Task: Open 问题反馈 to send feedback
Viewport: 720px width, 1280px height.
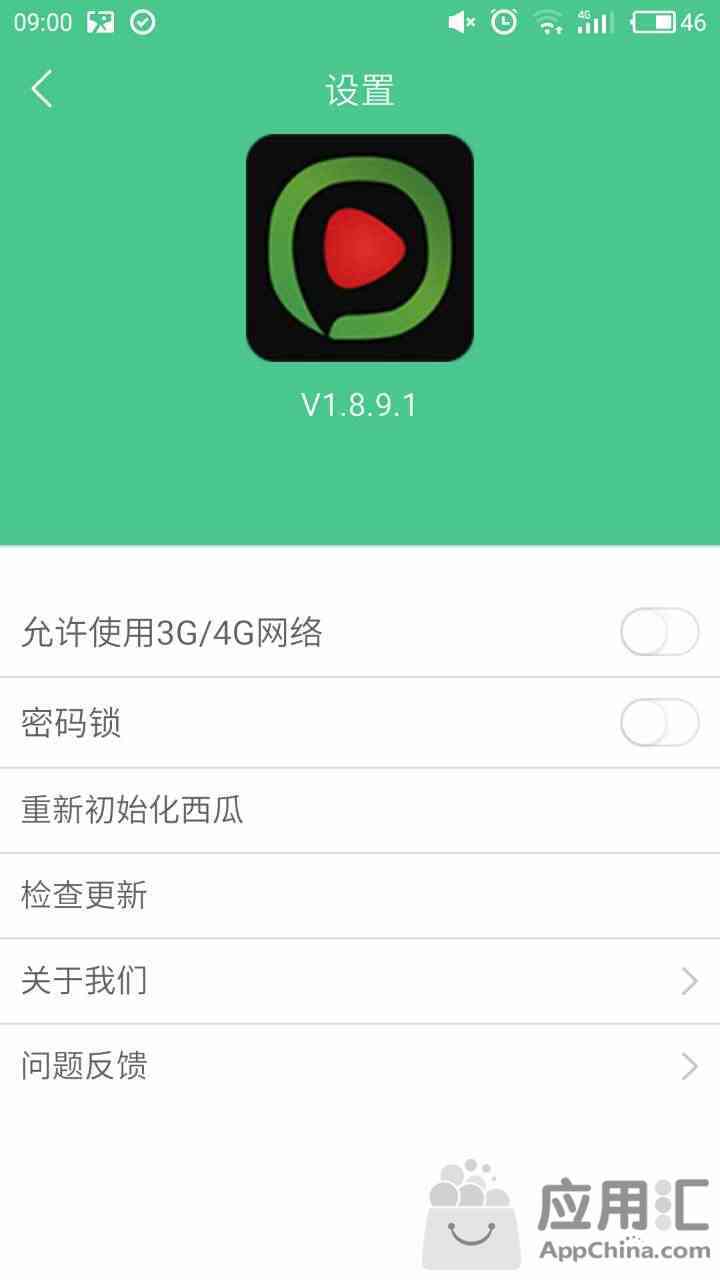Action: [x=360, y=1066]
